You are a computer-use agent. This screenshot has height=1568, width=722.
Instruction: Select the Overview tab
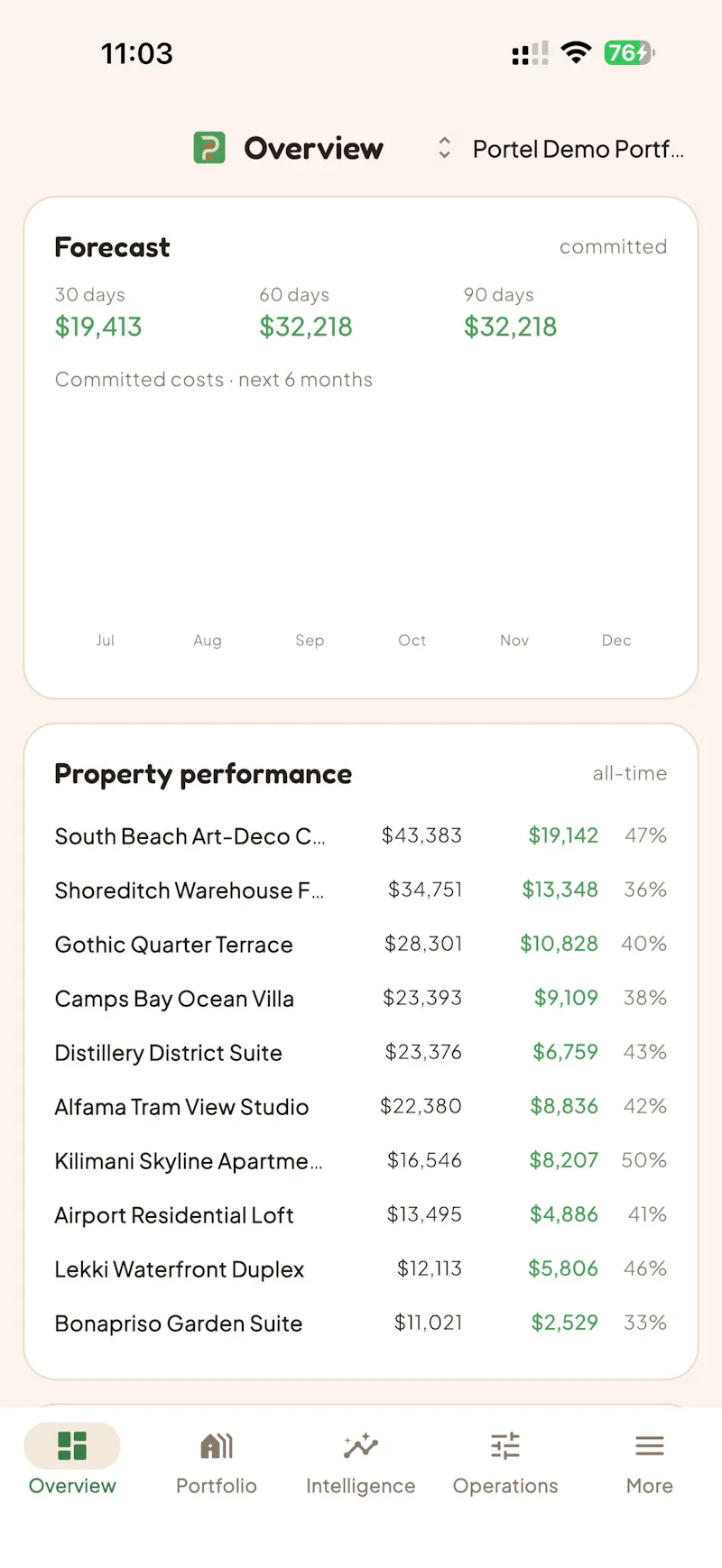click(72, 1462)
